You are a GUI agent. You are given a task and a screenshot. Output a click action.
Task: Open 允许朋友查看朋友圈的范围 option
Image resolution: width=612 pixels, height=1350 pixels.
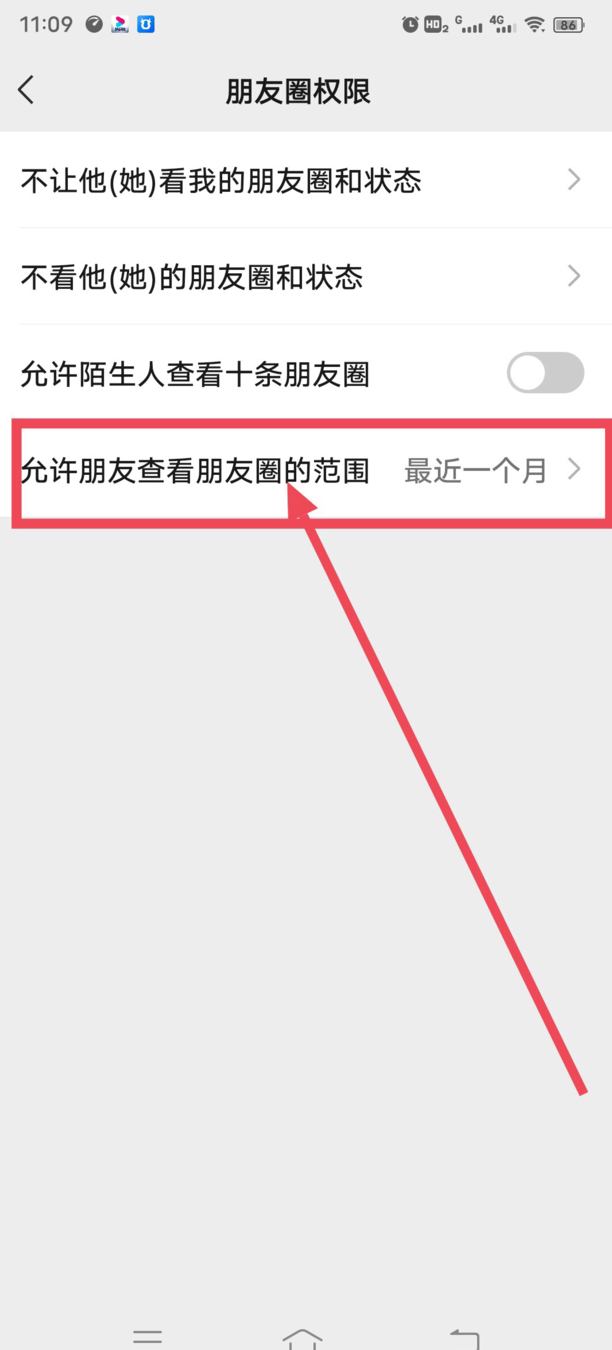[300, 470]
